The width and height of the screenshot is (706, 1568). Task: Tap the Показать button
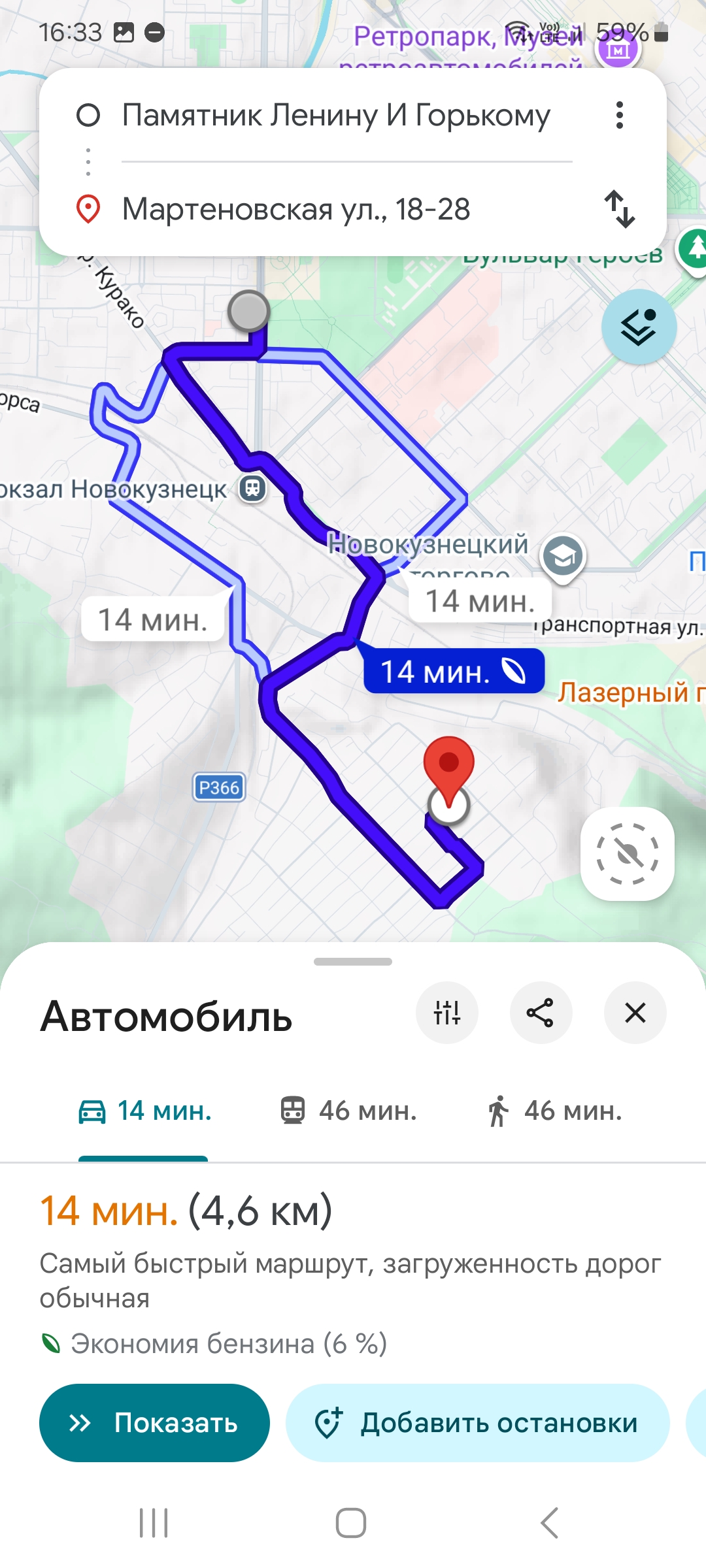(154, 1422)
